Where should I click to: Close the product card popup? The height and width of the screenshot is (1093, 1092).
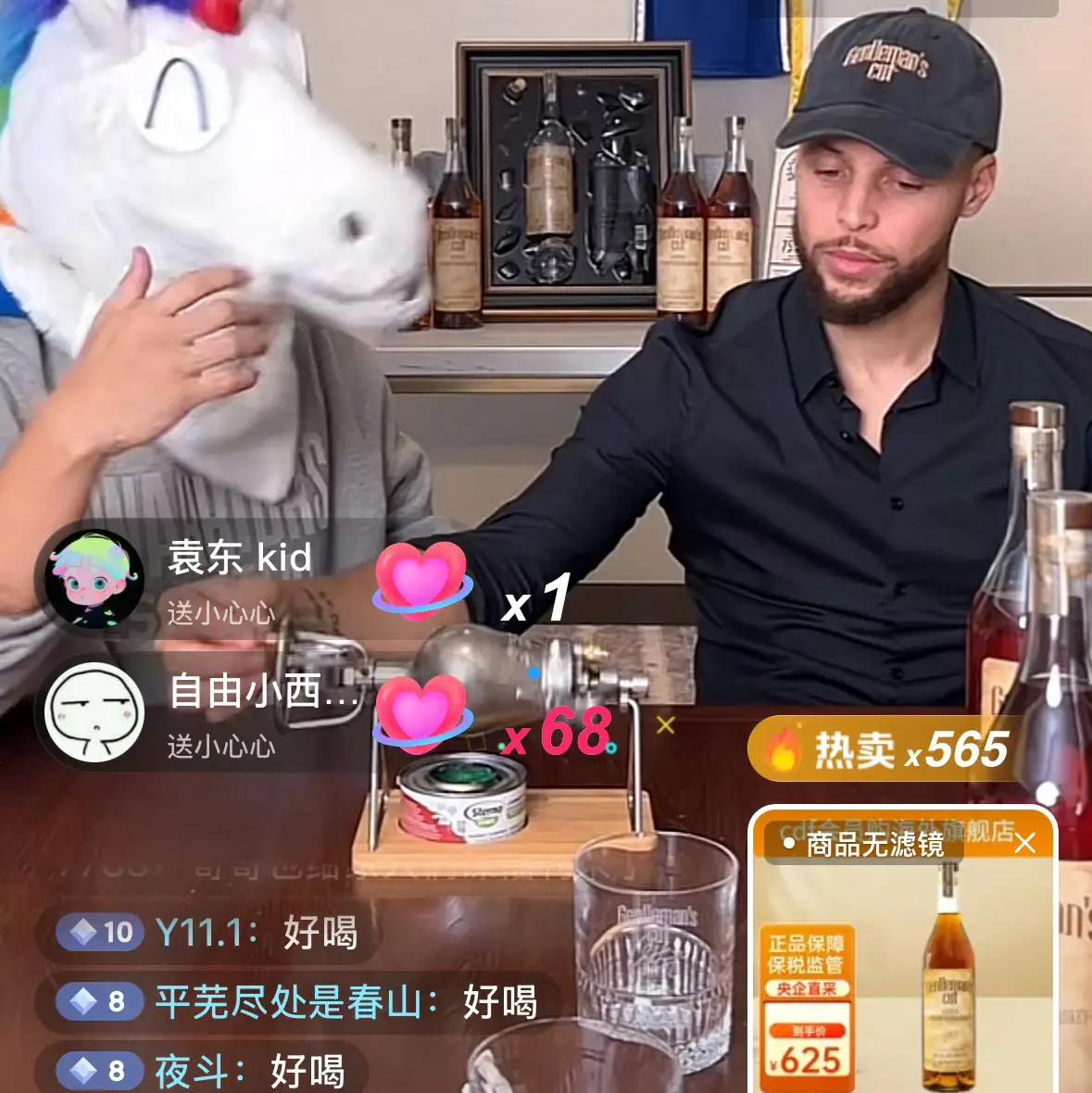[1024, 843]
